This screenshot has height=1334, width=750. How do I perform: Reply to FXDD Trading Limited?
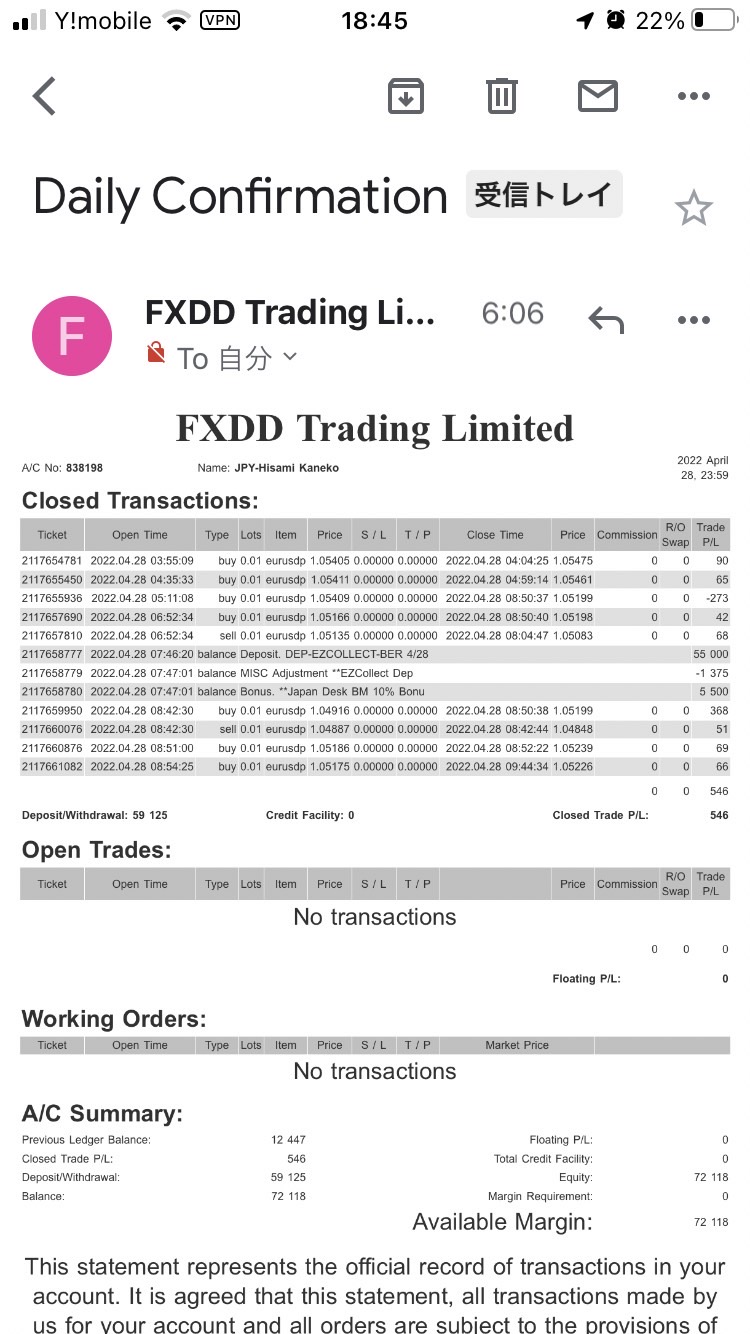coord(606,320)
